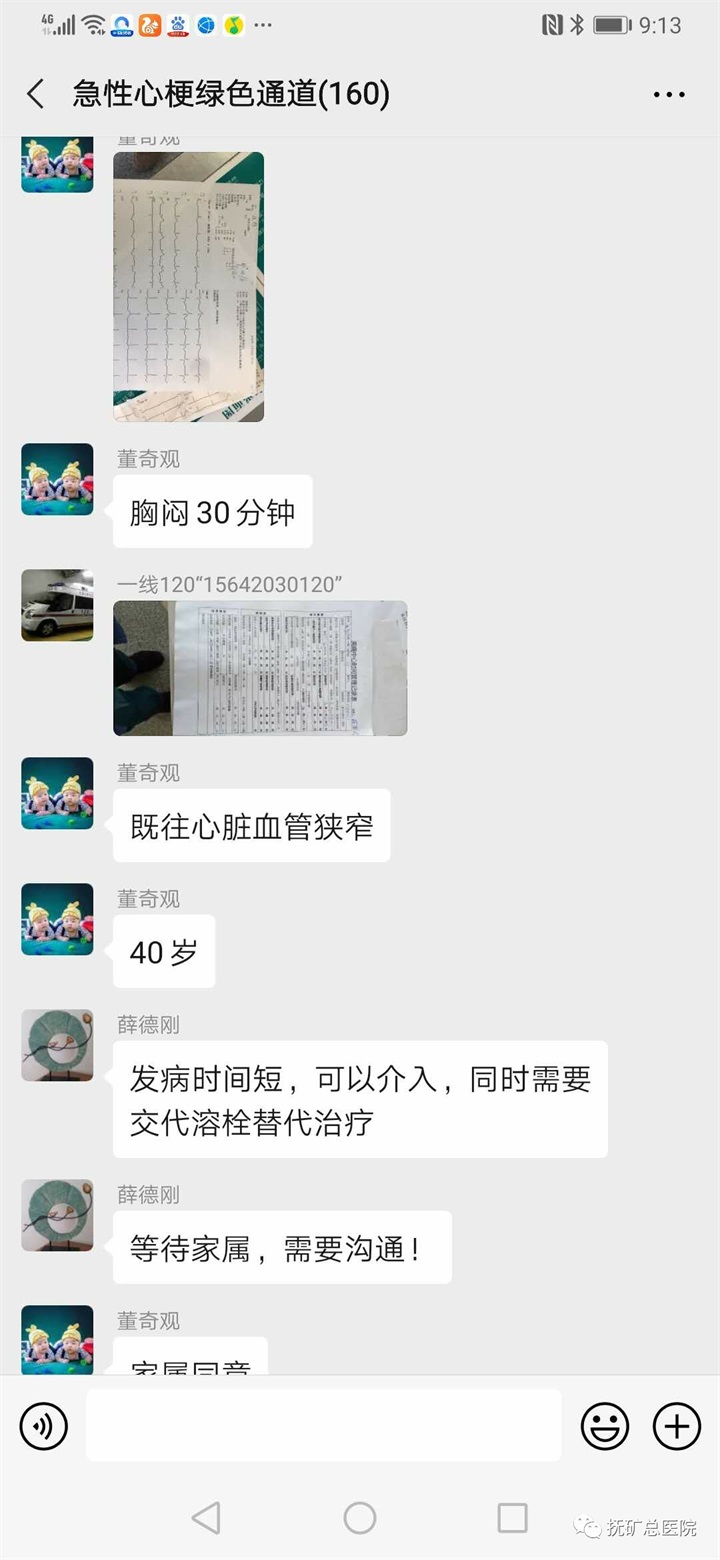Open 董奇观's avatar beside 胸闷30分钟
720x1560 pixels.
(x=57, y=480)
